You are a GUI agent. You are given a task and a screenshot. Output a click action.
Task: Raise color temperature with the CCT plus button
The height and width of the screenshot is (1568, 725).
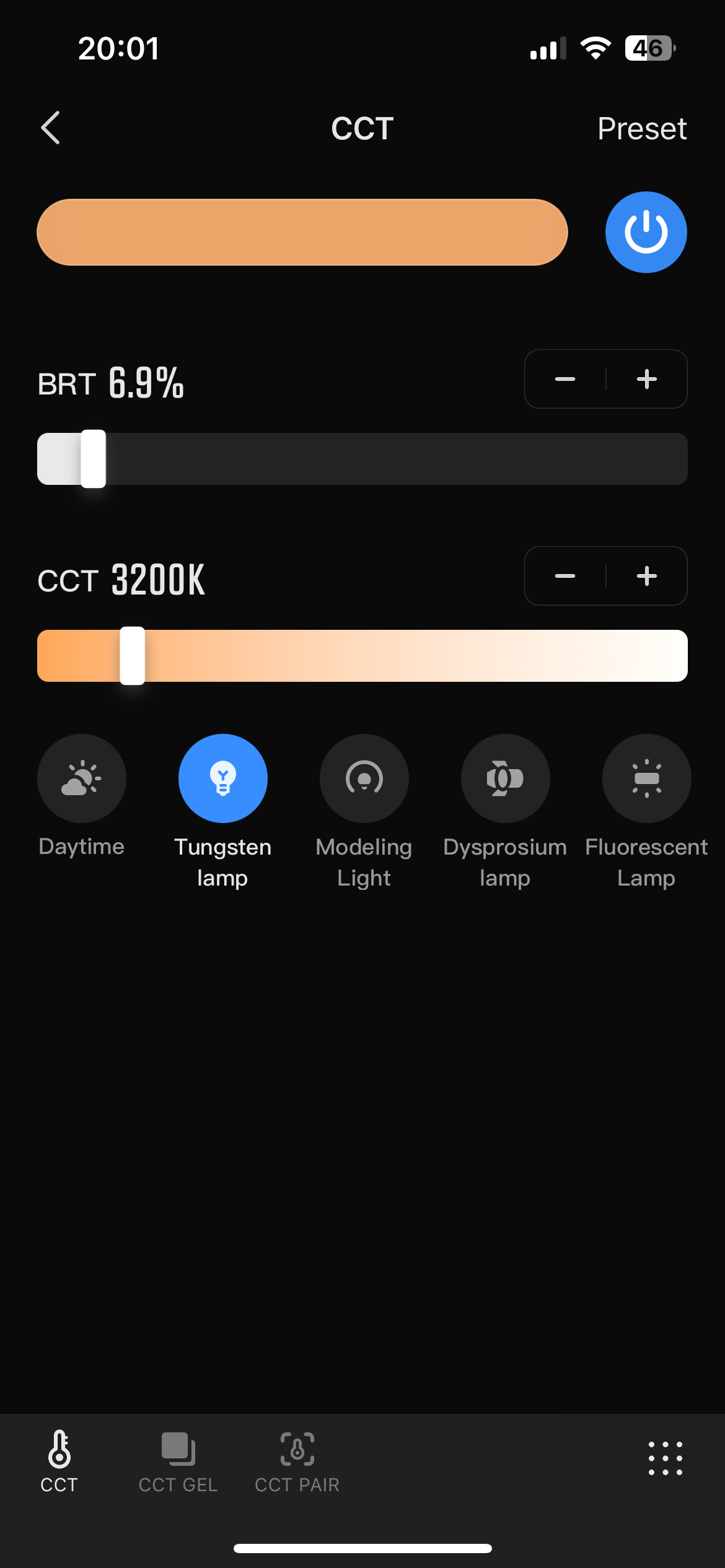pos(647,576)
